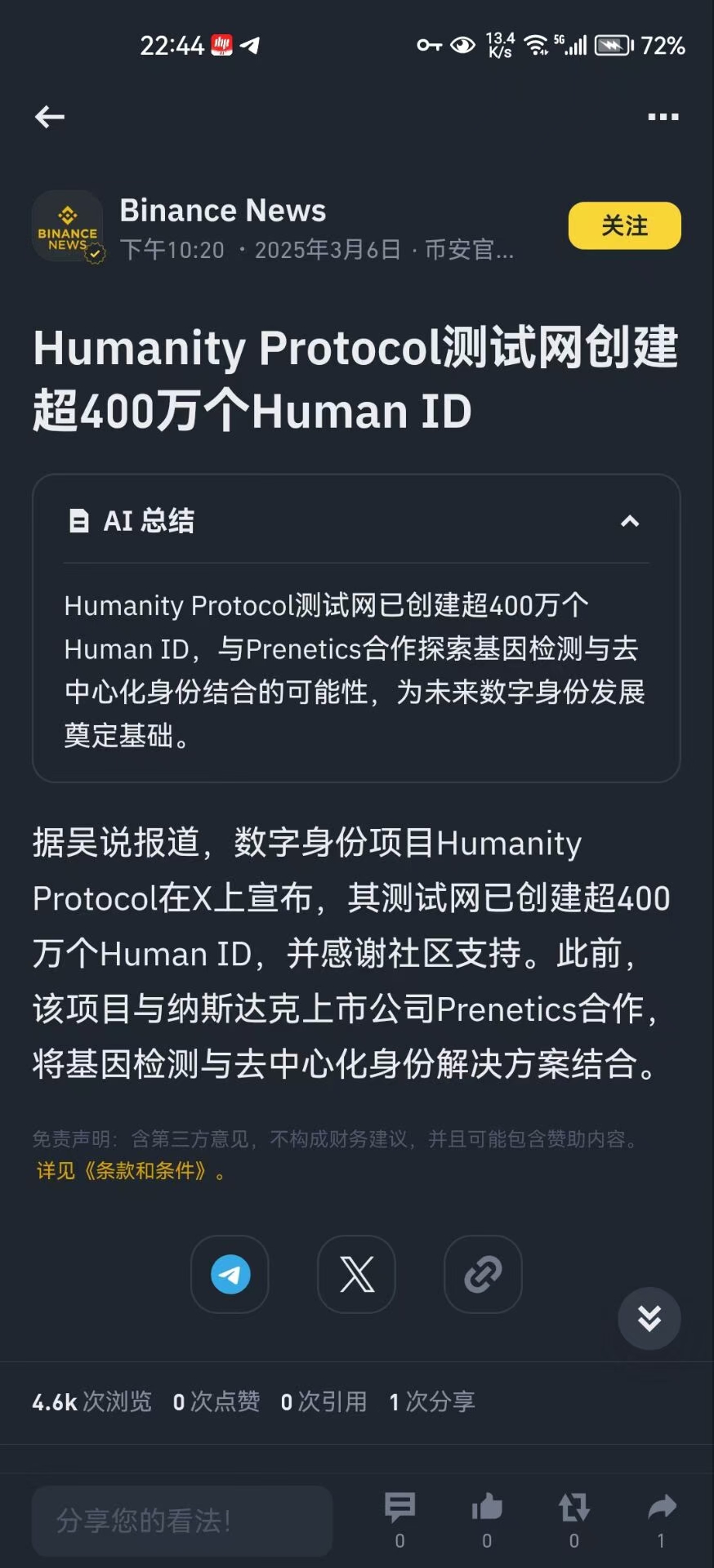Copy the article link
The width and height of the screenshot is (714, 1568).
point(483,1274)
